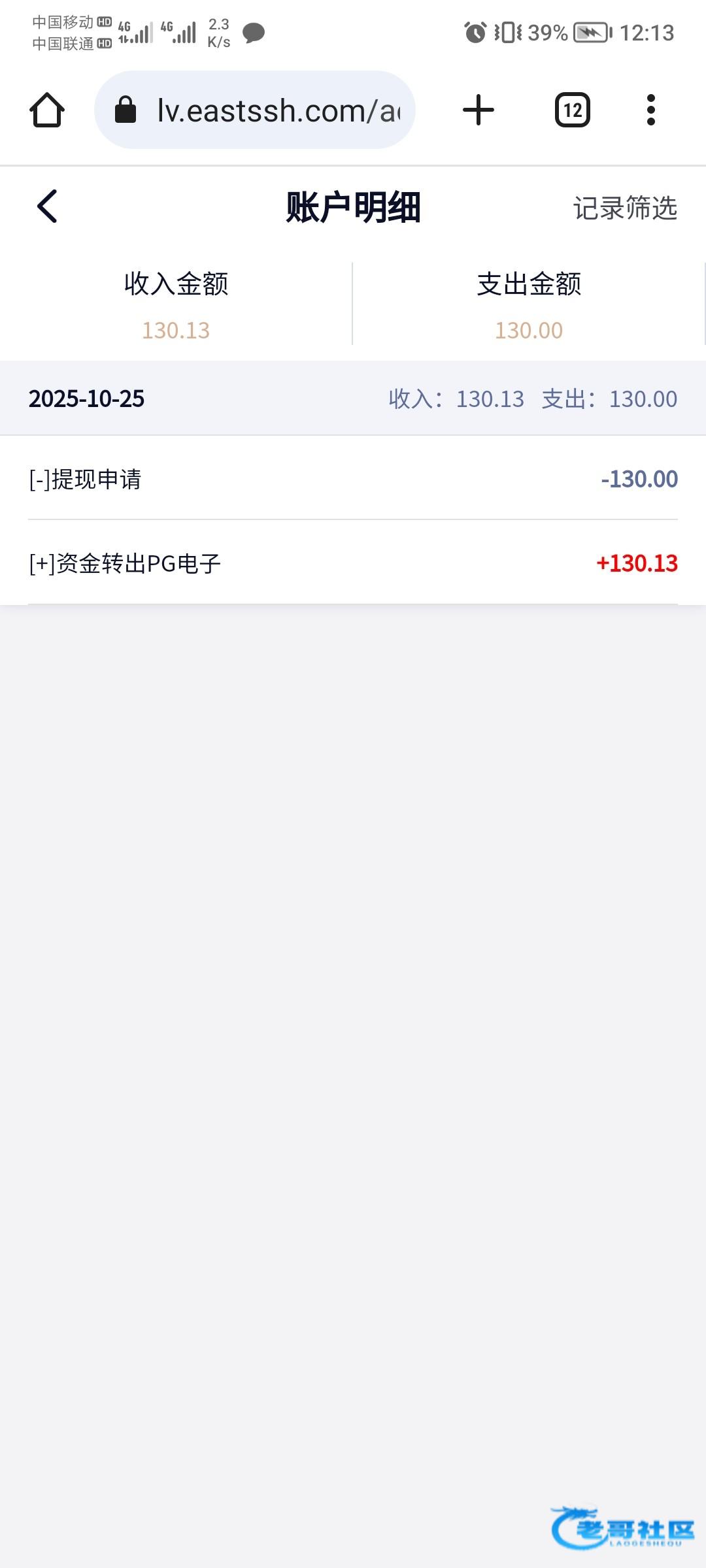Open the 提现申请 transaction row
Viewport: 706px width, 1568px height.
(x=353, y=478)
